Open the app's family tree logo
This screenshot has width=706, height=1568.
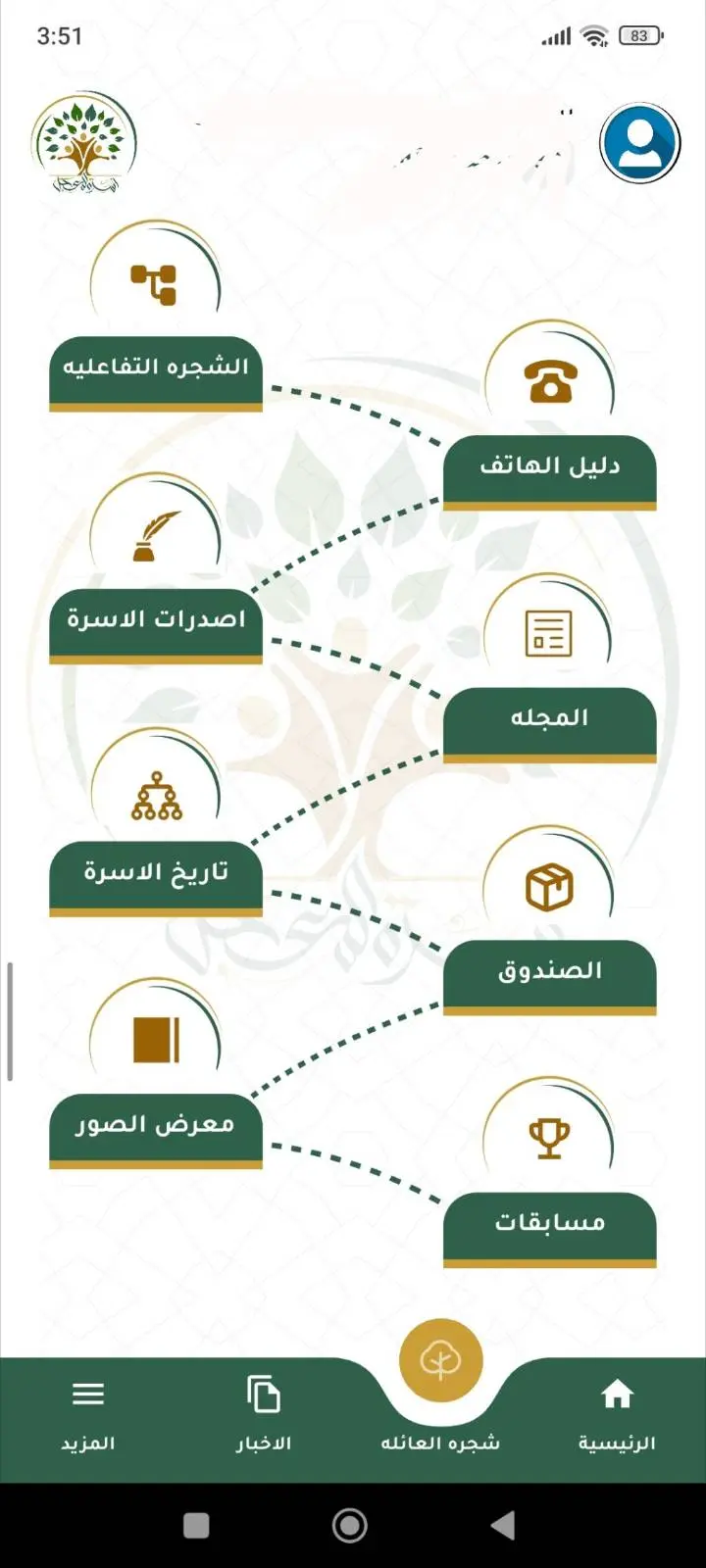coord(83,144)
